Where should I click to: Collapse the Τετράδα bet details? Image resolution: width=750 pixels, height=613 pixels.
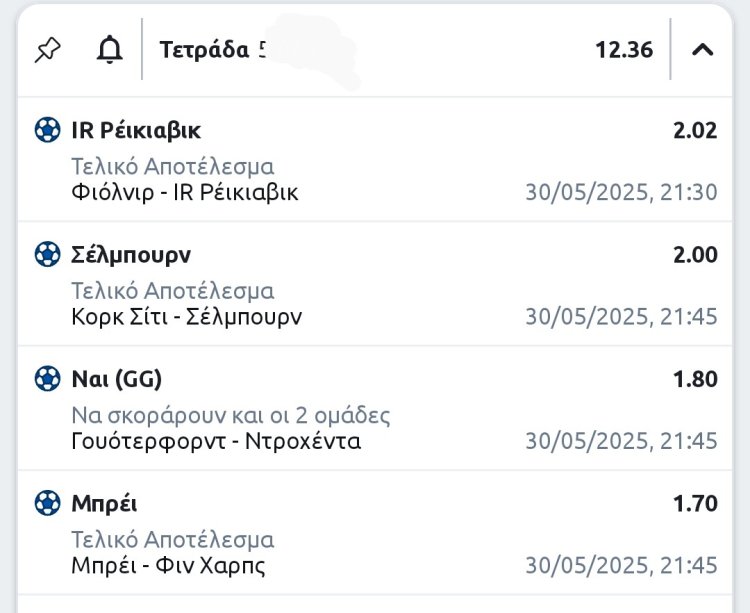[703, 49]
